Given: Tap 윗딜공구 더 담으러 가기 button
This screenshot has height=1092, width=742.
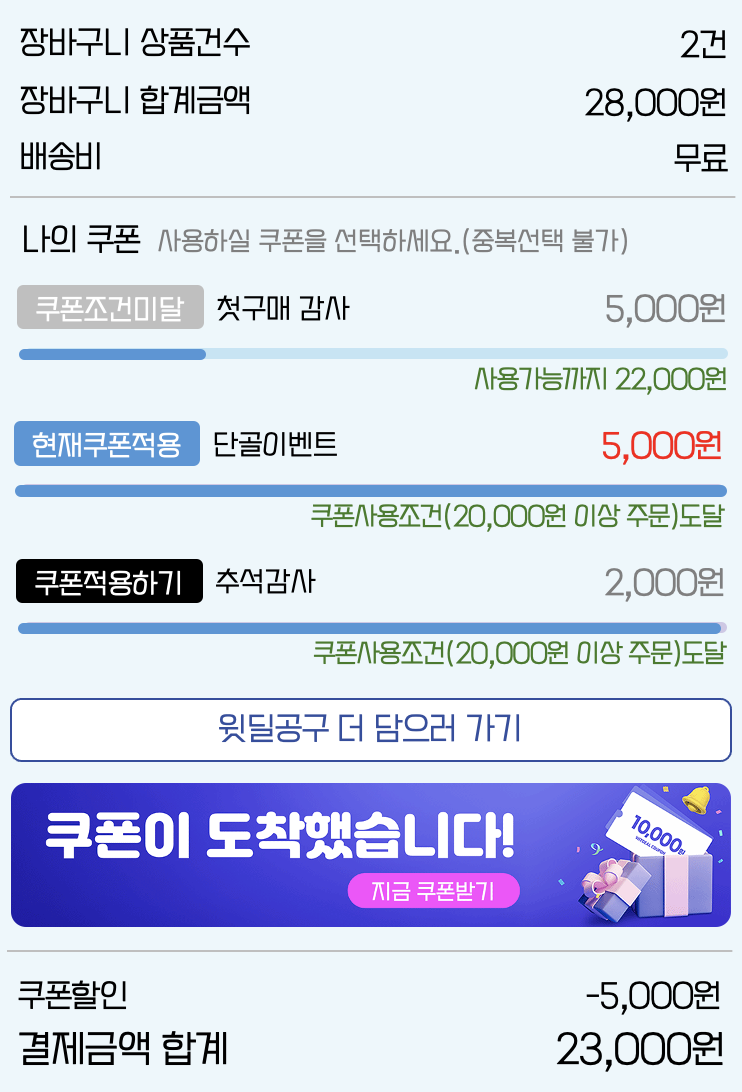Looking at the screenshot, I should point(370,729).
